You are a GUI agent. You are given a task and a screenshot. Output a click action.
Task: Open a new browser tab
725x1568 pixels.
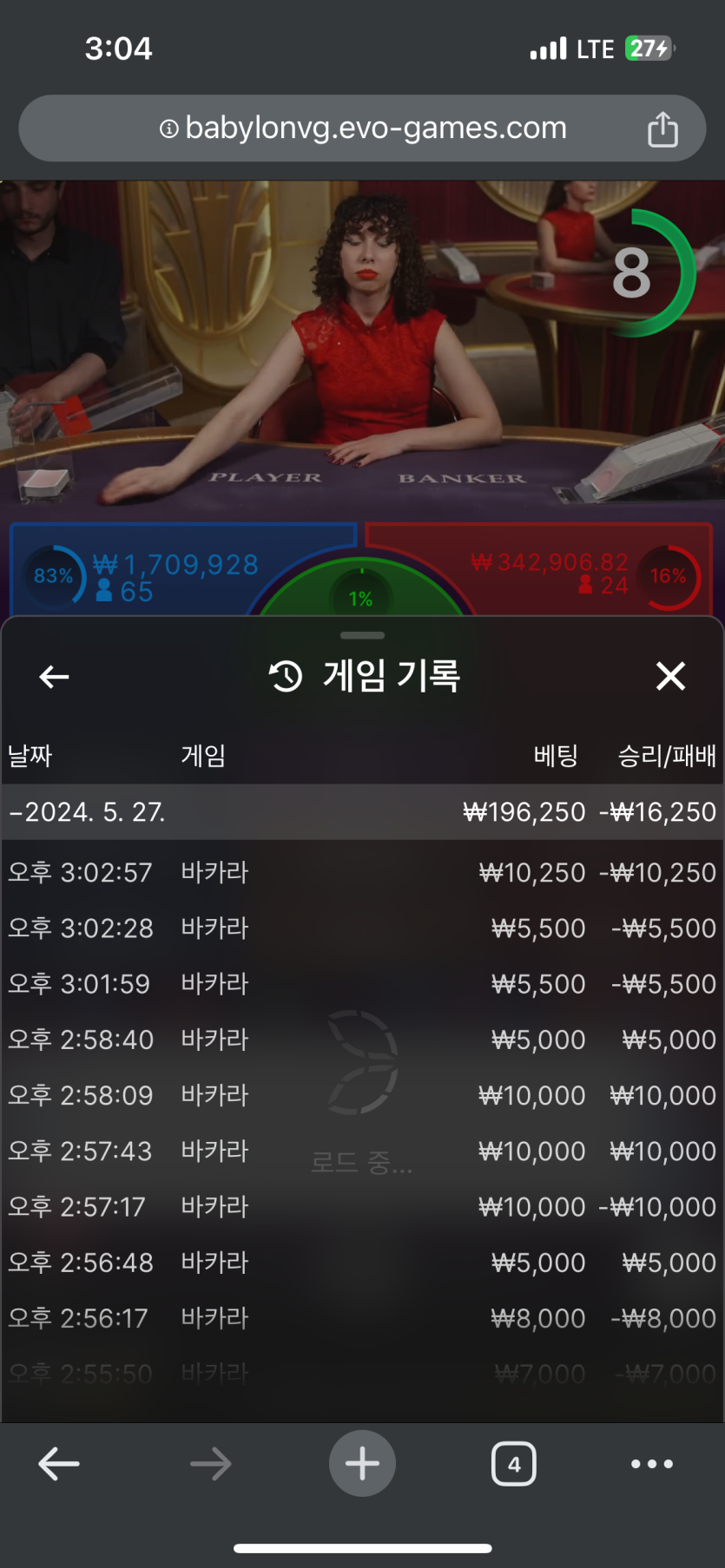click(362, 1464)
